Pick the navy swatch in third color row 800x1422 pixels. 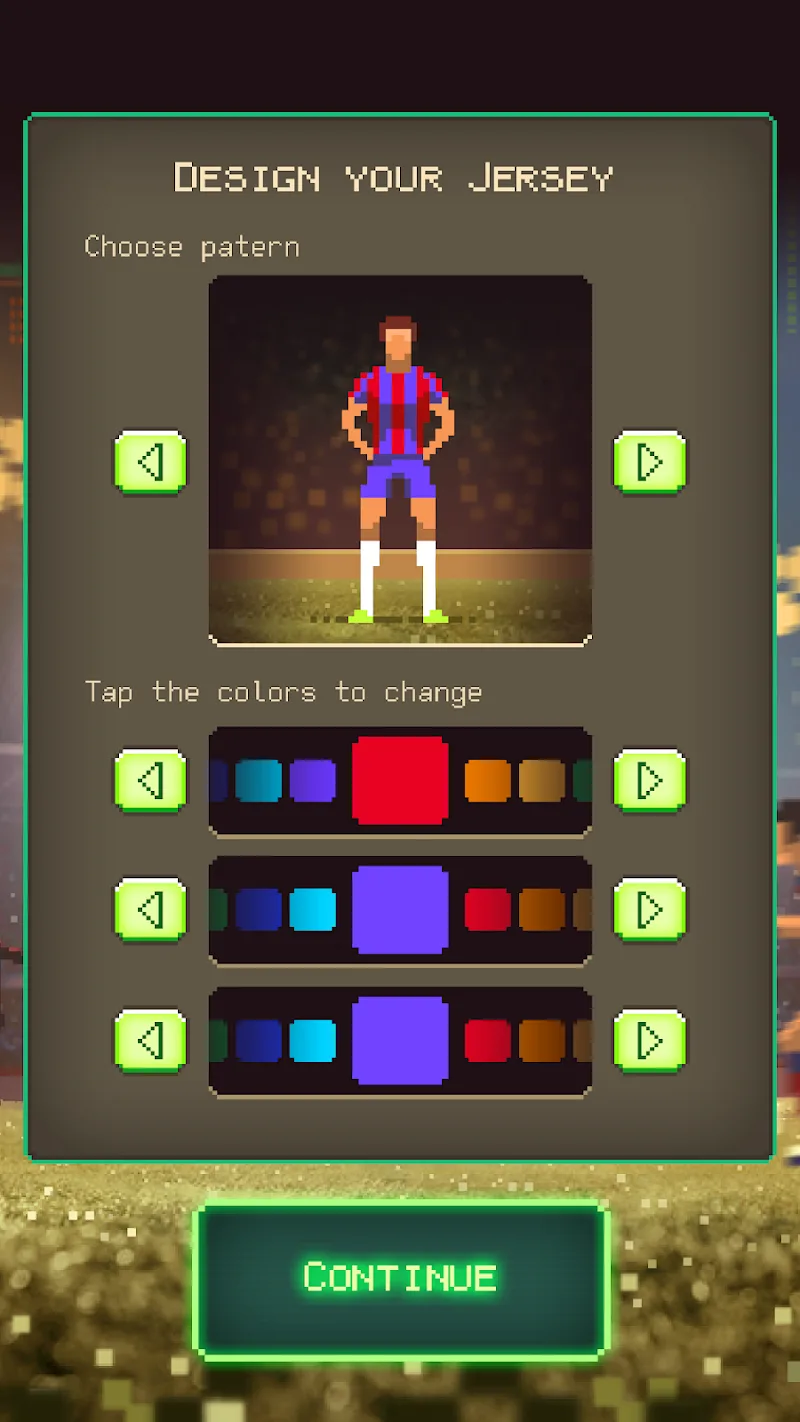coord(258,1041)
